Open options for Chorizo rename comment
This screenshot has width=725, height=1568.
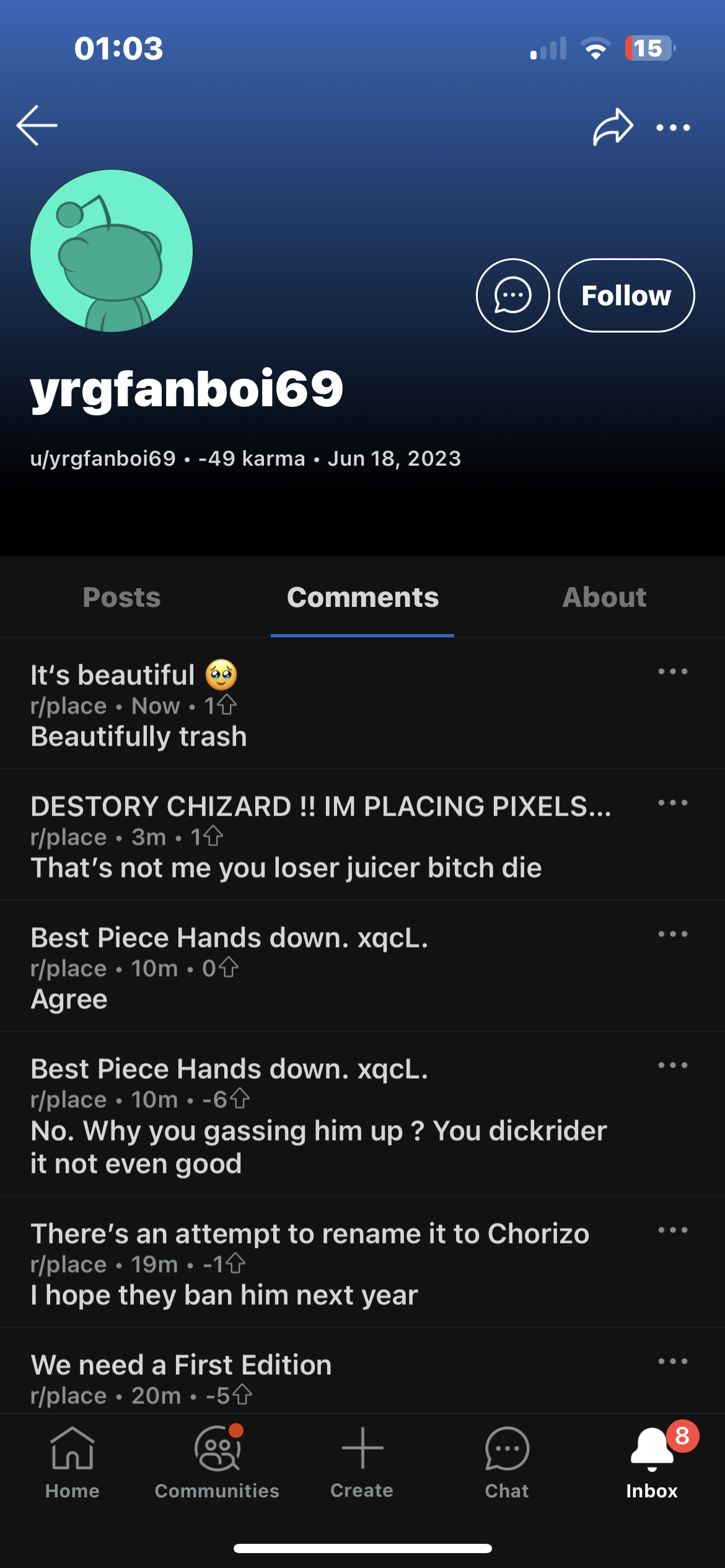(x=673, y=1230)
